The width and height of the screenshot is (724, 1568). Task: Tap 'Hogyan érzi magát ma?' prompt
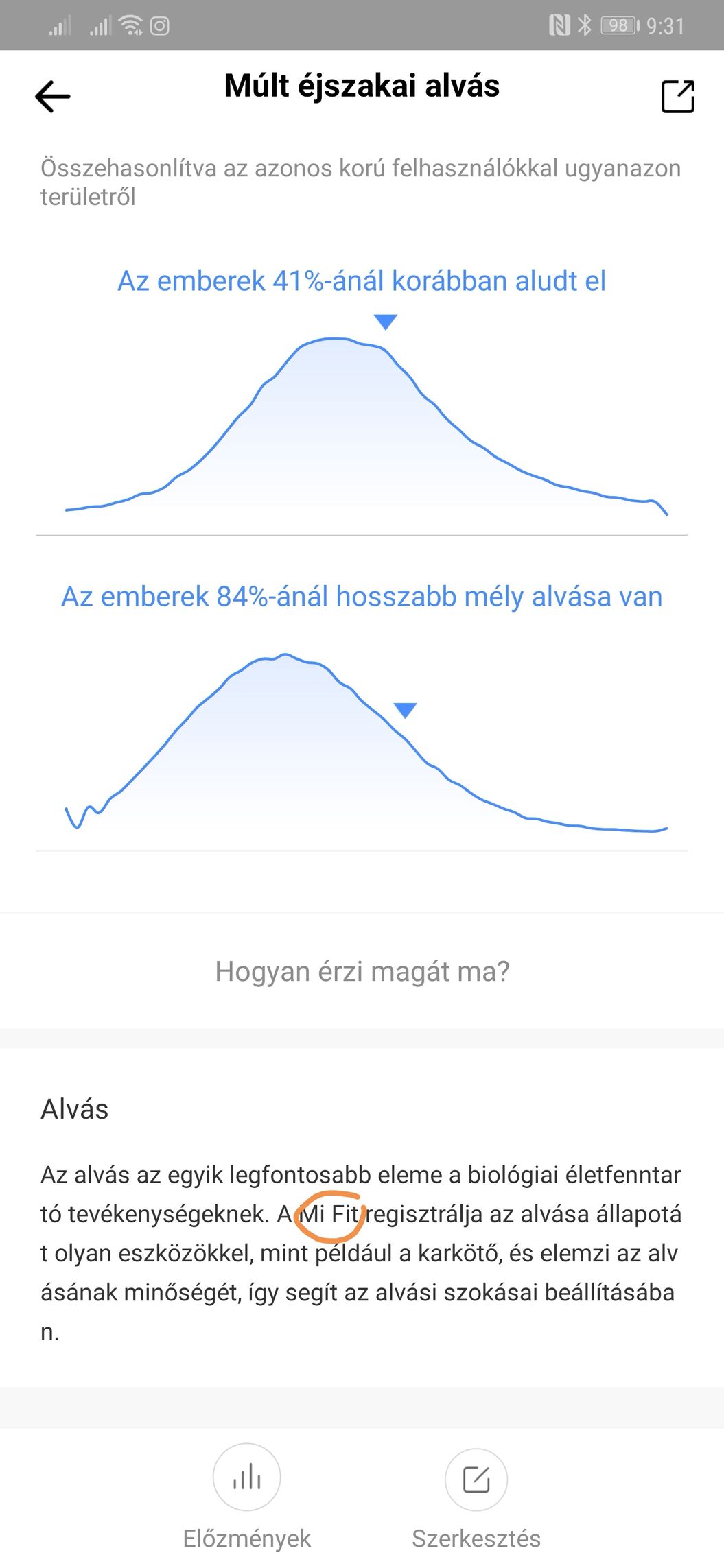point(362,971)
